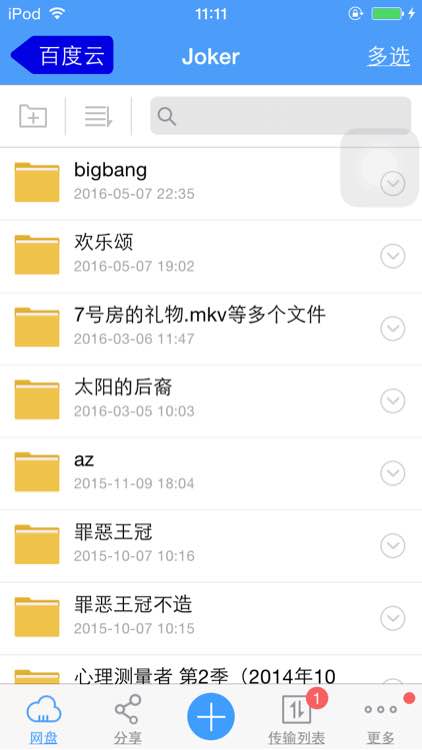The image size is (422, 750).
Task: Expand options for 罪恶王冠不造 folder
Action: click(393, 618)
